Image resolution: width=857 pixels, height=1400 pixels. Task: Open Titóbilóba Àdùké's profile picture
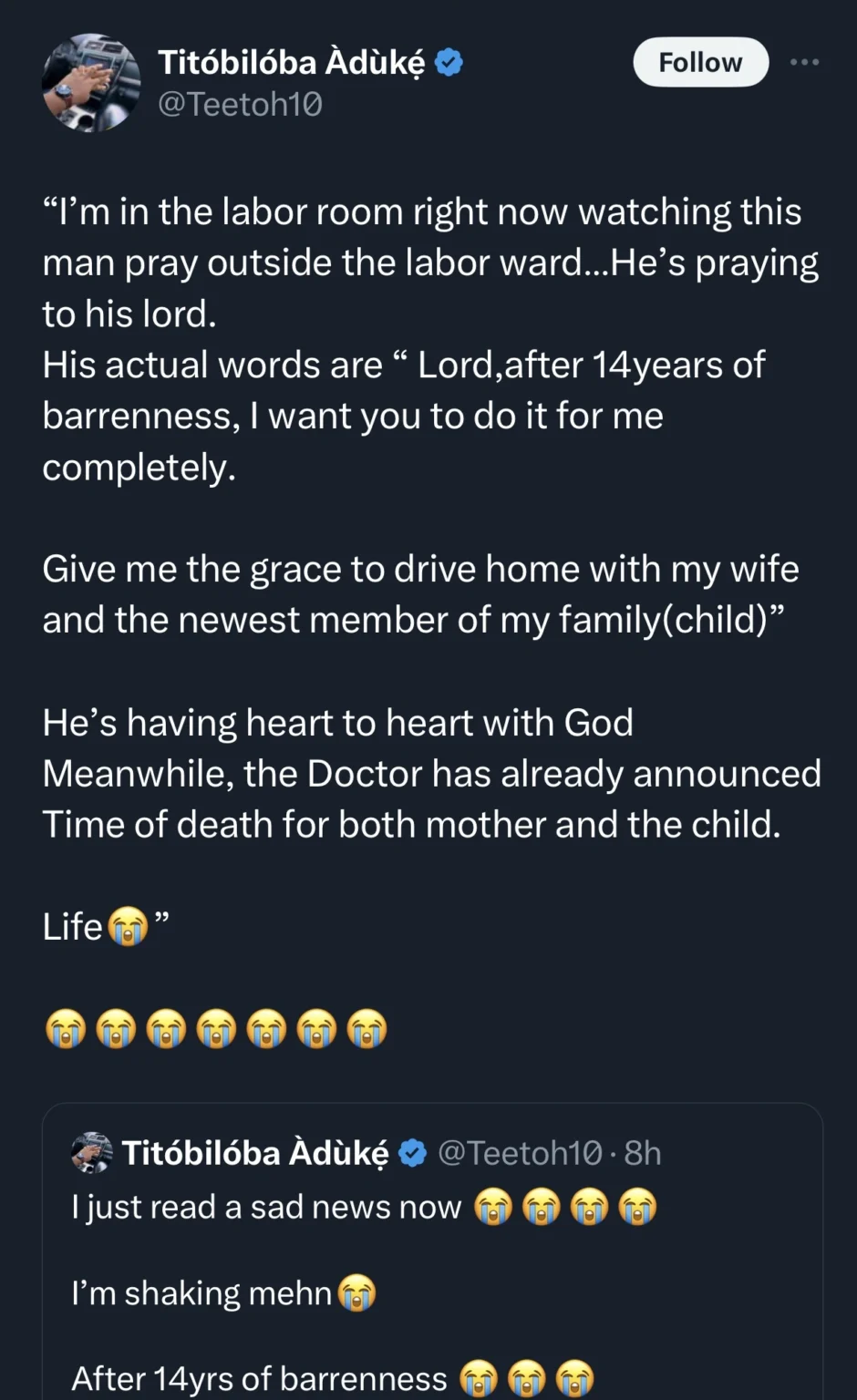(91, 83)
